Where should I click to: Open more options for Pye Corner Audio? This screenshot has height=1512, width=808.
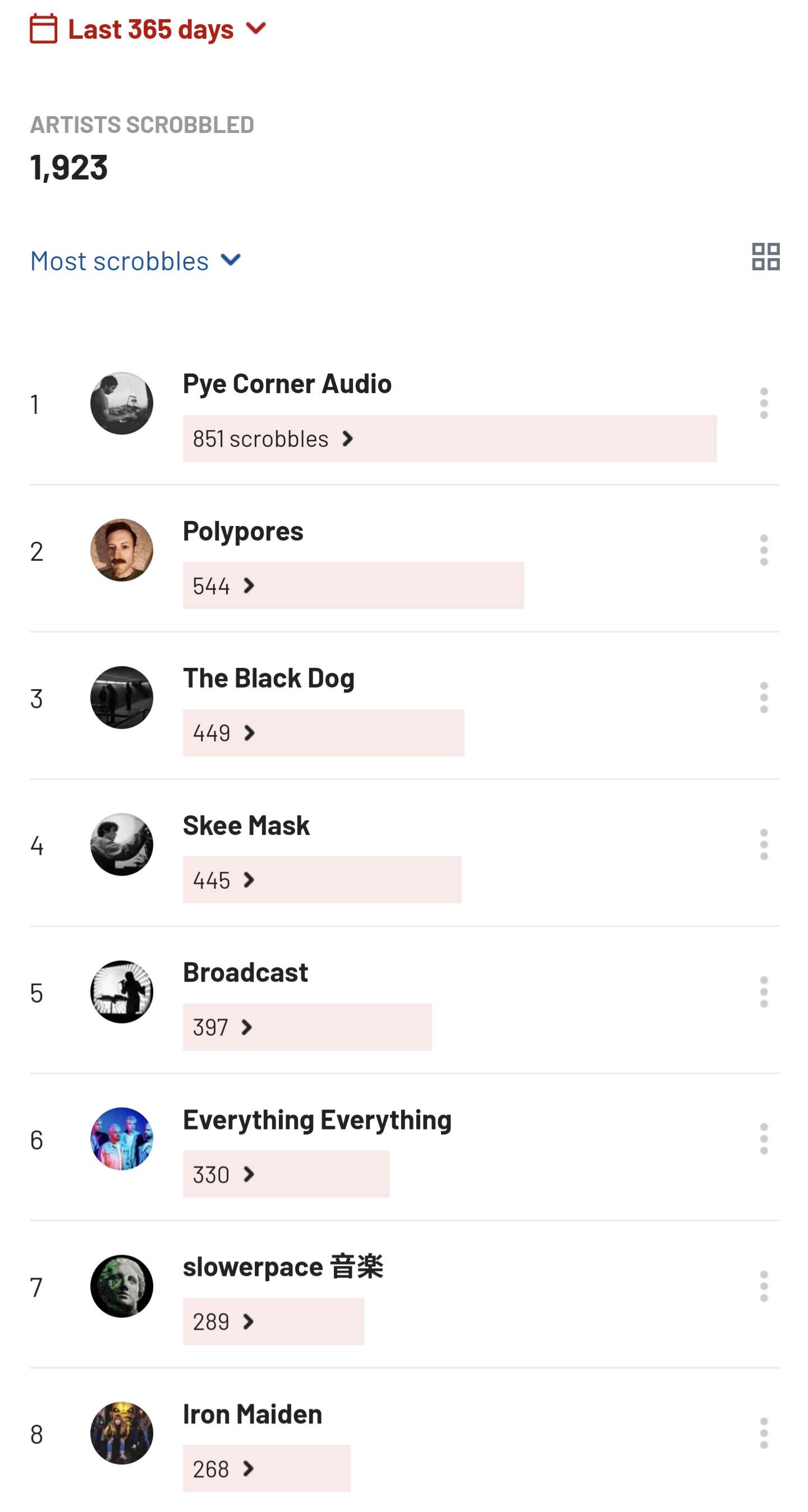763,403
